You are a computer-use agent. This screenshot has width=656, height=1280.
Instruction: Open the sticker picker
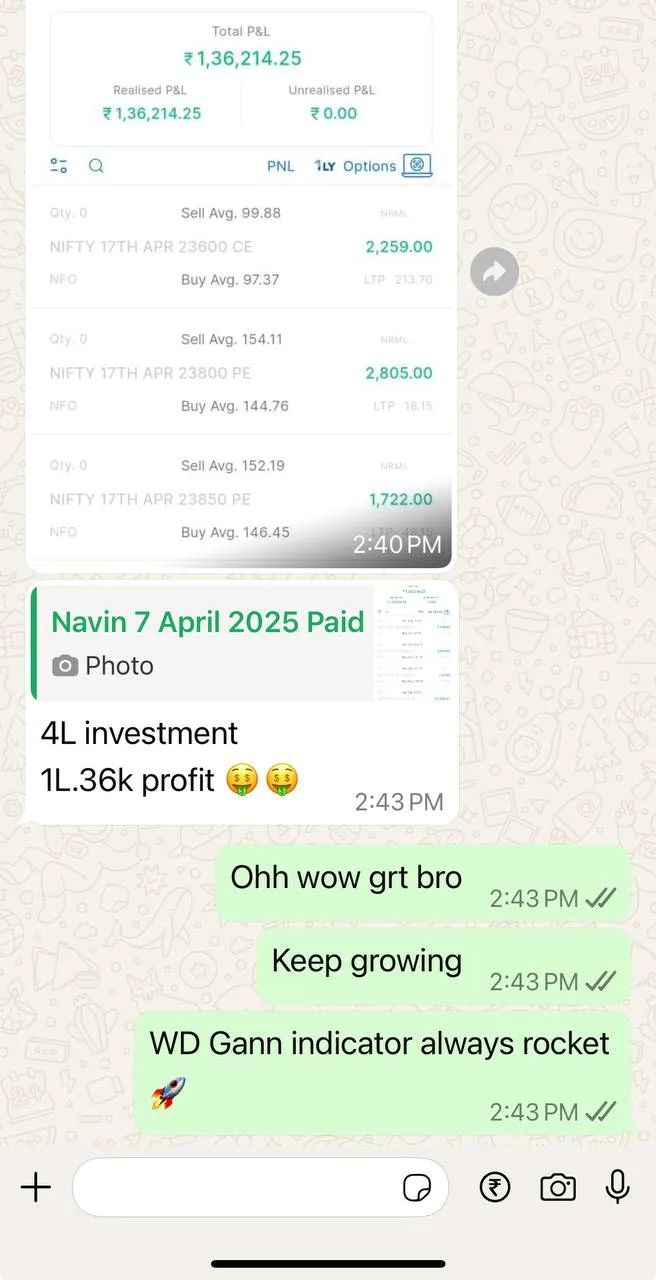(416, 1187)
